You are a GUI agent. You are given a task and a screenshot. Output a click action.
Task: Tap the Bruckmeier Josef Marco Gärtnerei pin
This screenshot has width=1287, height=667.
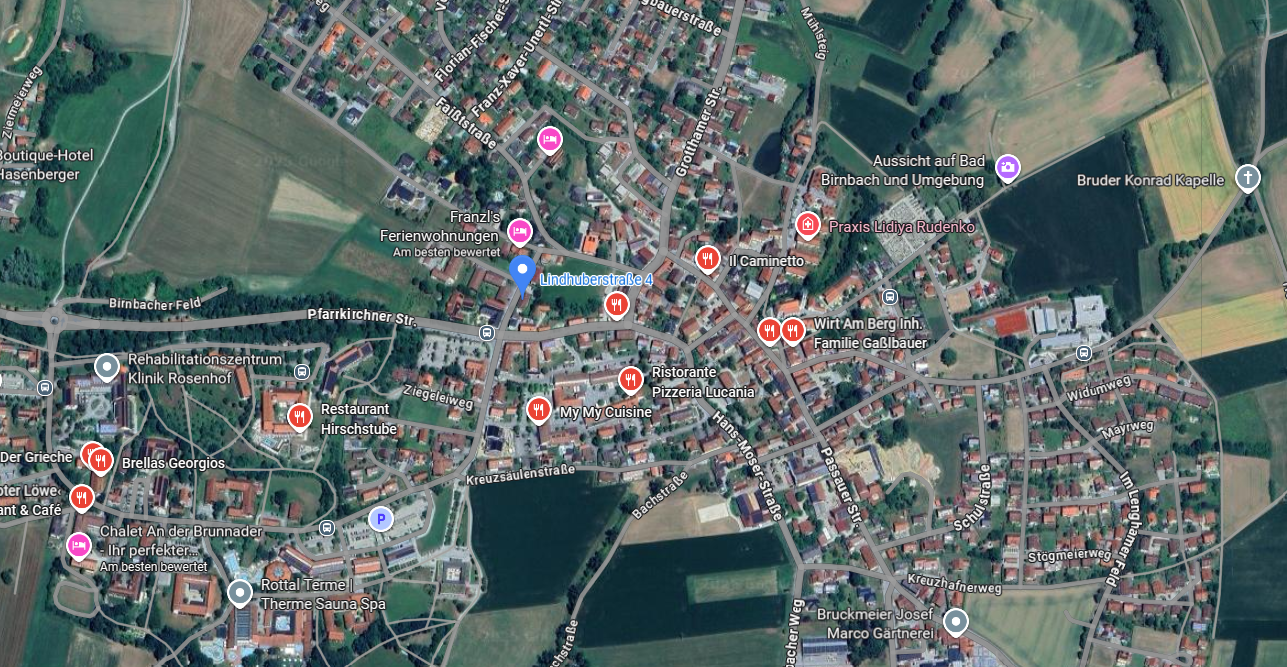coord(956,621)
